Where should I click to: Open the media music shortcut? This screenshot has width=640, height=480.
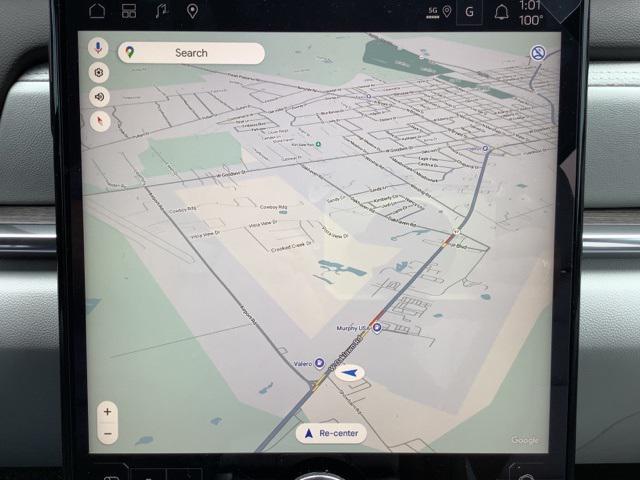coord(161,11)
